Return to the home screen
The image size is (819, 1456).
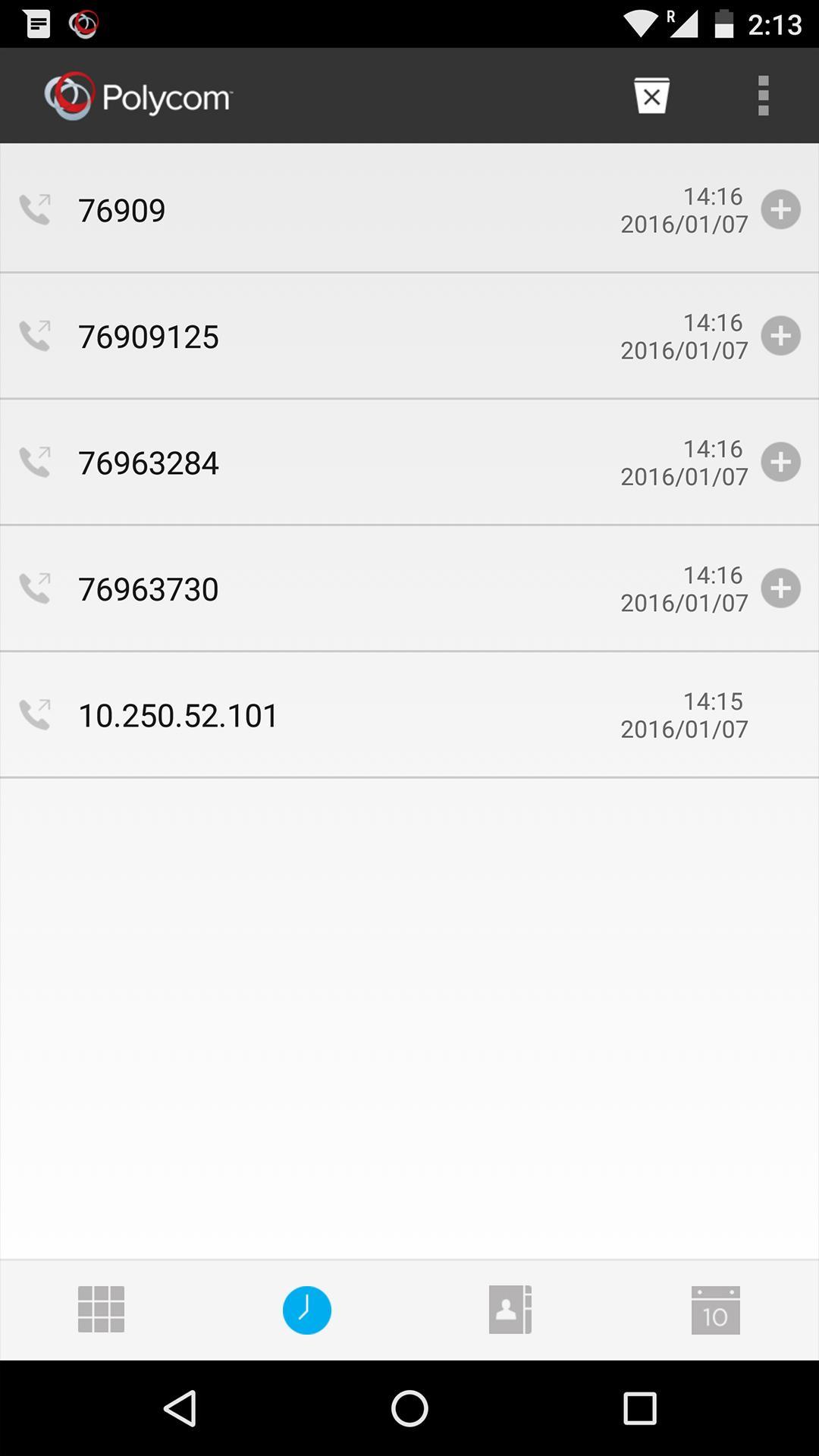pyautogui.click(x=409, y=1409)
